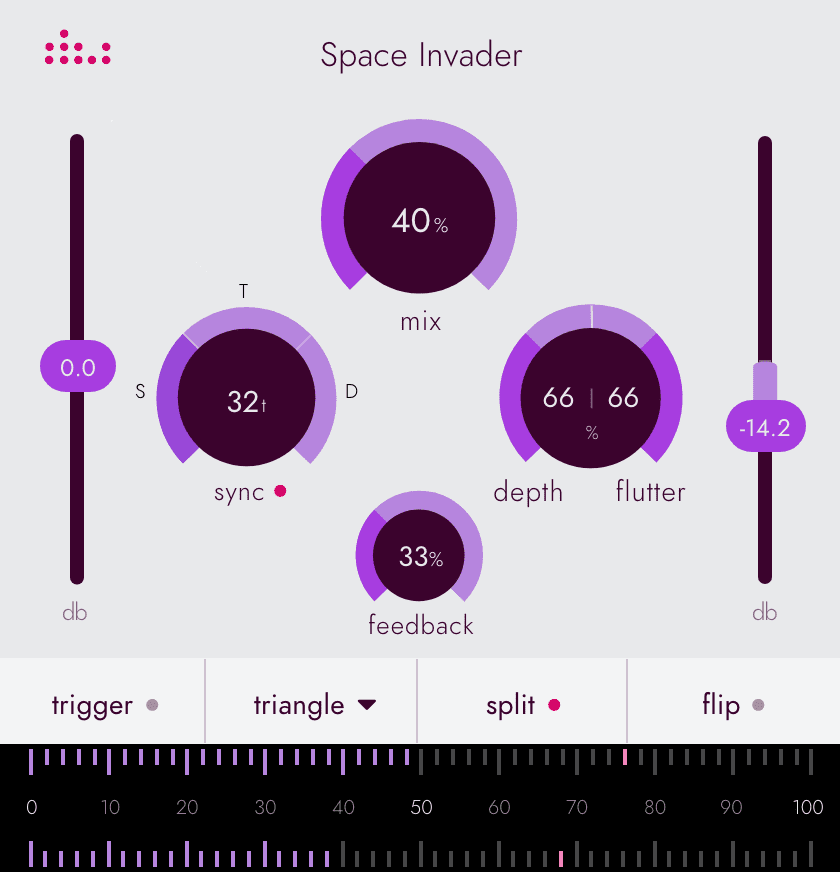
Task: Tap the output gain slider handle at -14.2
Action: coord(765,428)
